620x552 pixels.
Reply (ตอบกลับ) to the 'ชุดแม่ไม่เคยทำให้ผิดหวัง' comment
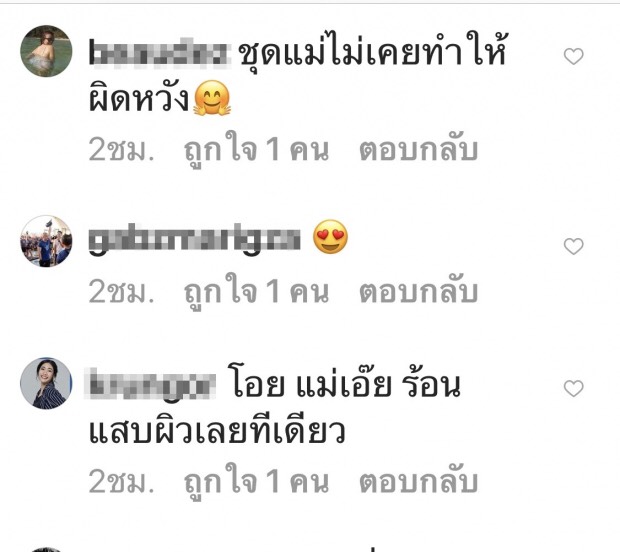(418, 150)
